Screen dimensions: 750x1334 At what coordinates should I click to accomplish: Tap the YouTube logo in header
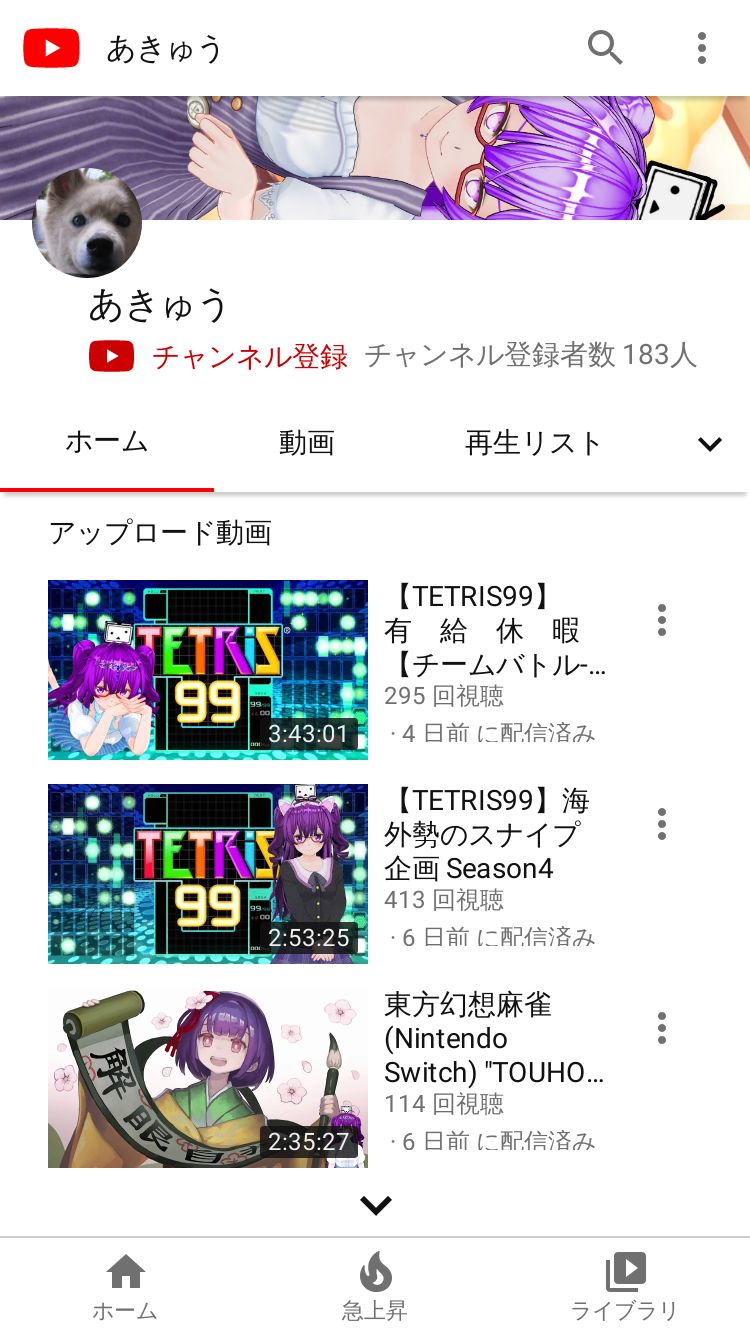pos(51,48)
